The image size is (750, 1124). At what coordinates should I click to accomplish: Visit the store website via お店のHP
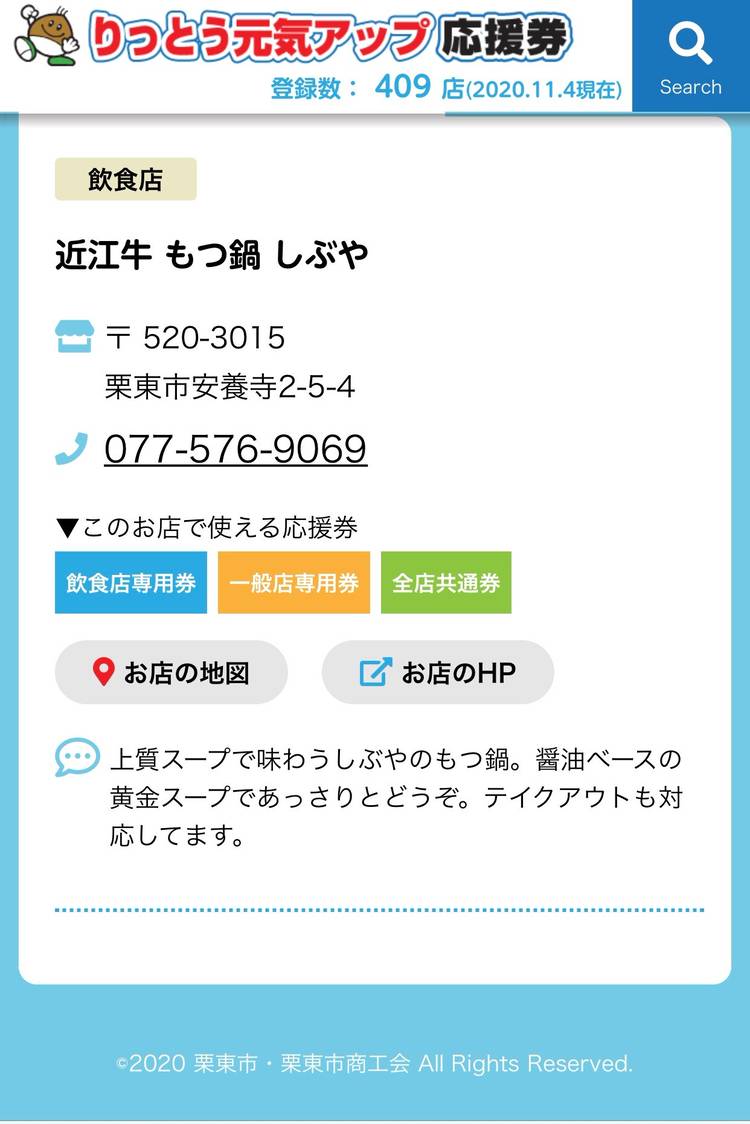point(437,673)
